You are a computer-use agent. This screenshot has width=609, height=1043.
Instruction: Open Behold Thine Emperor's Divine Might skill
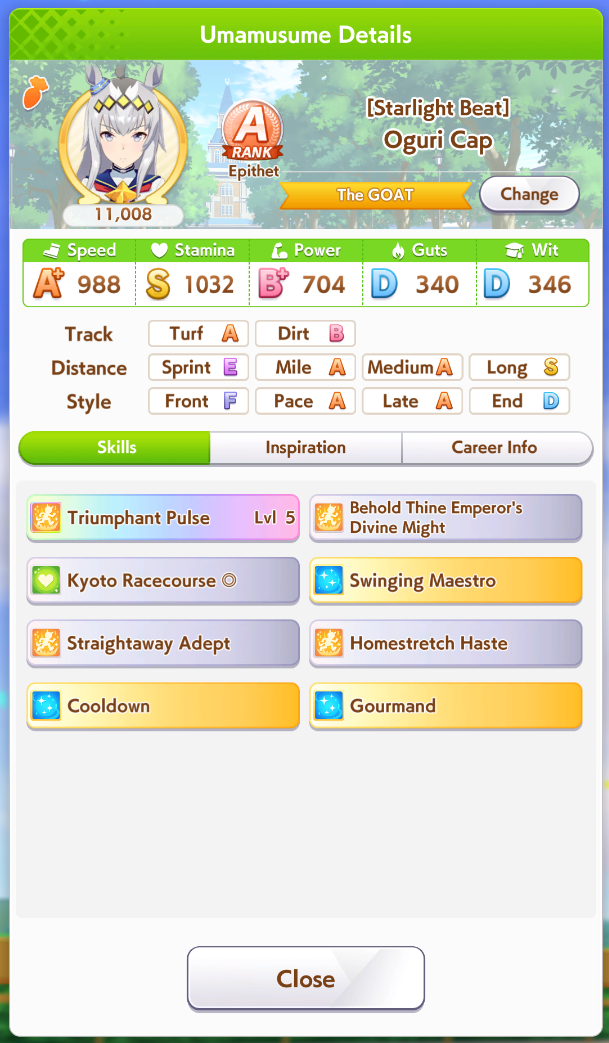446,518
